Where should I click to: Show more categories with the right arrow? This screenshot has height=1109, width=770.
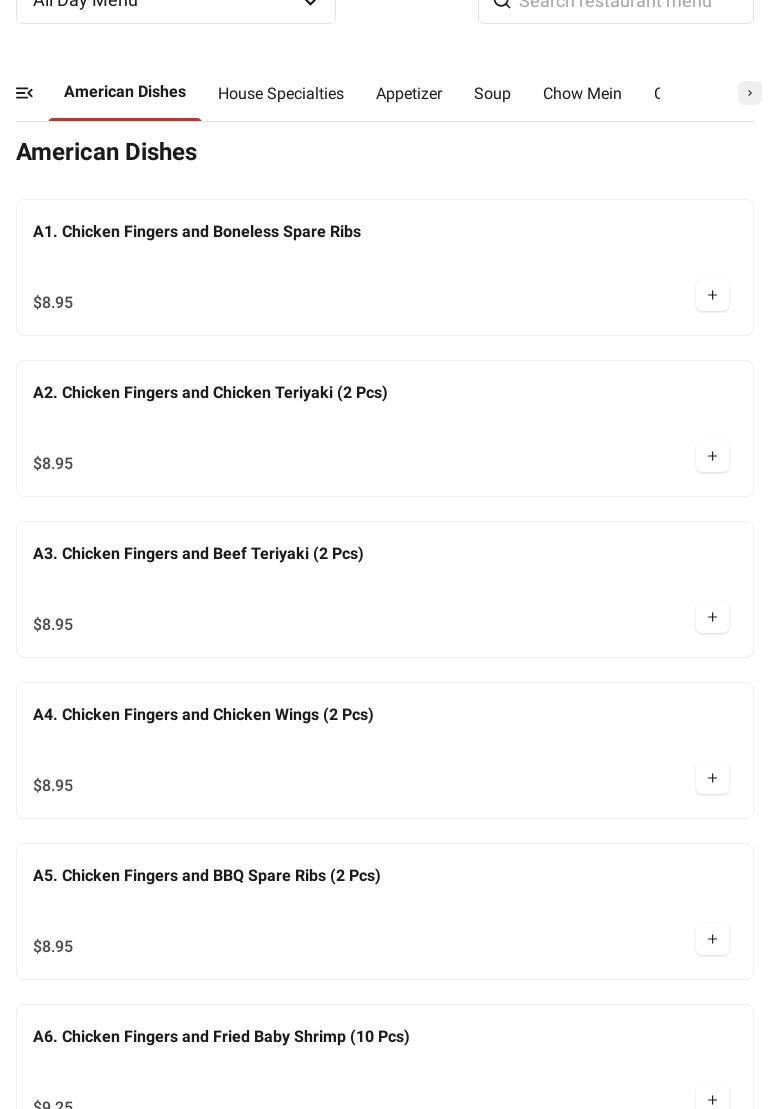pyautogui.click(x=750, y=93)
